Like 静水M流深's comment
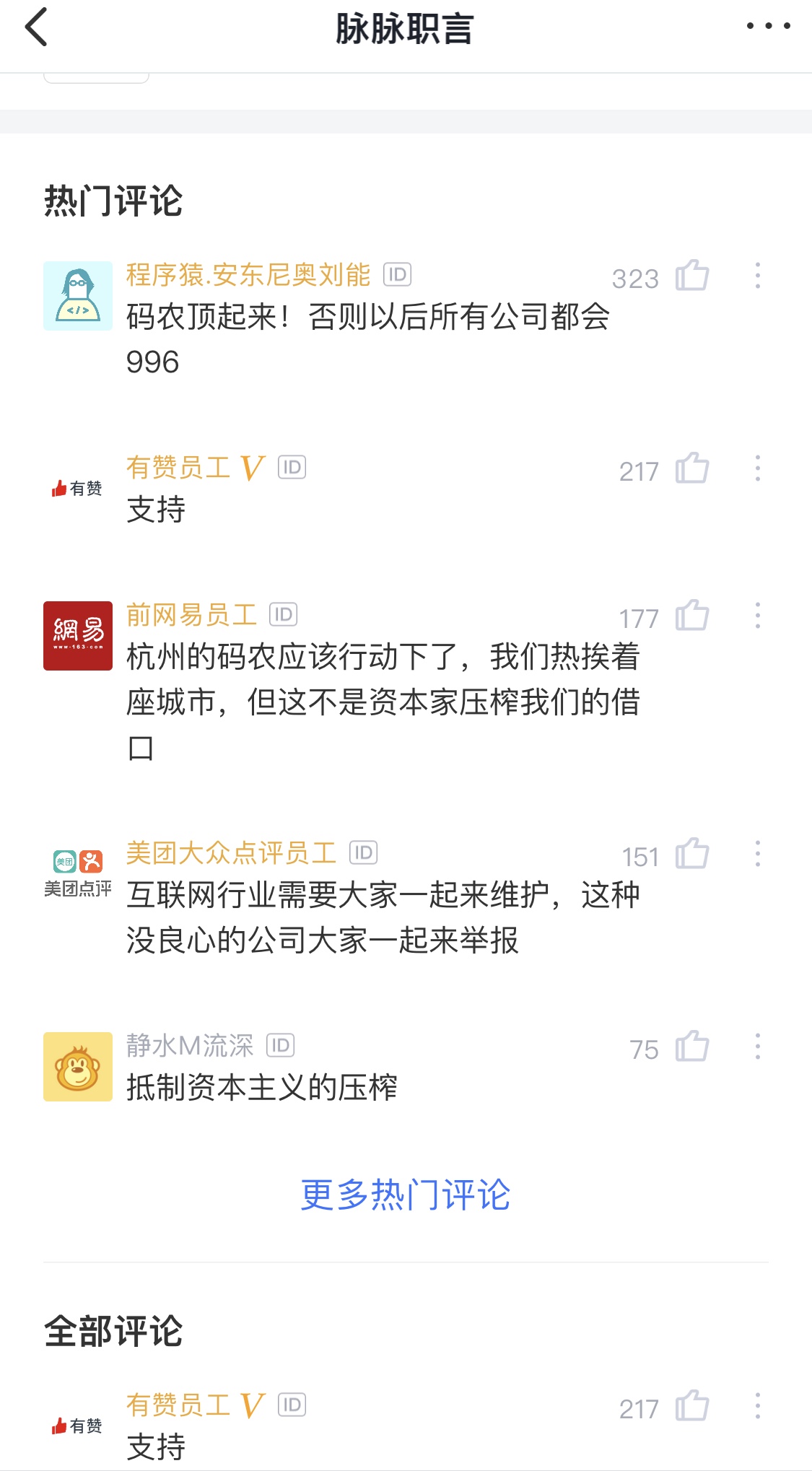Screen dimensions: 812x1471 click(691, 1047)
